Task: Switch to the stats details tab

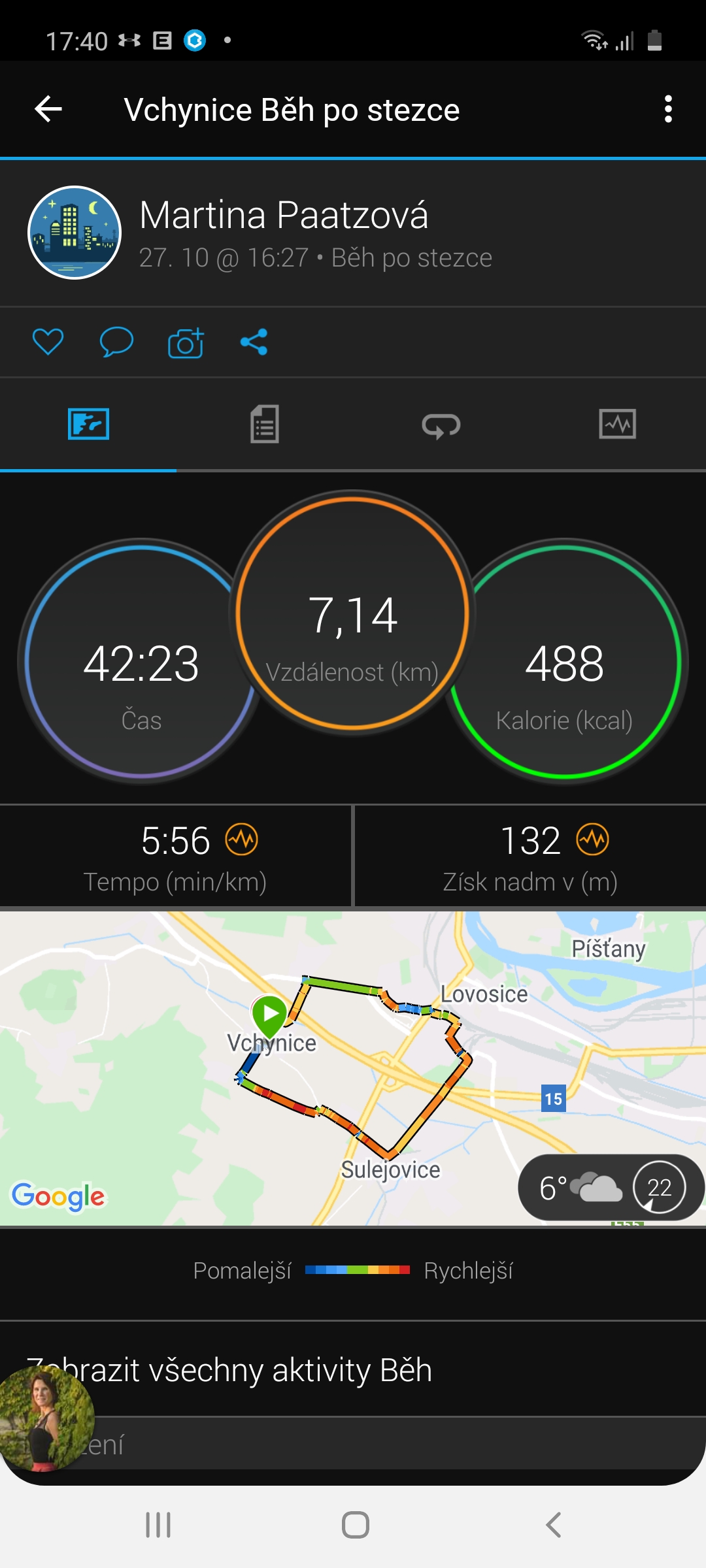Action: 265,424
